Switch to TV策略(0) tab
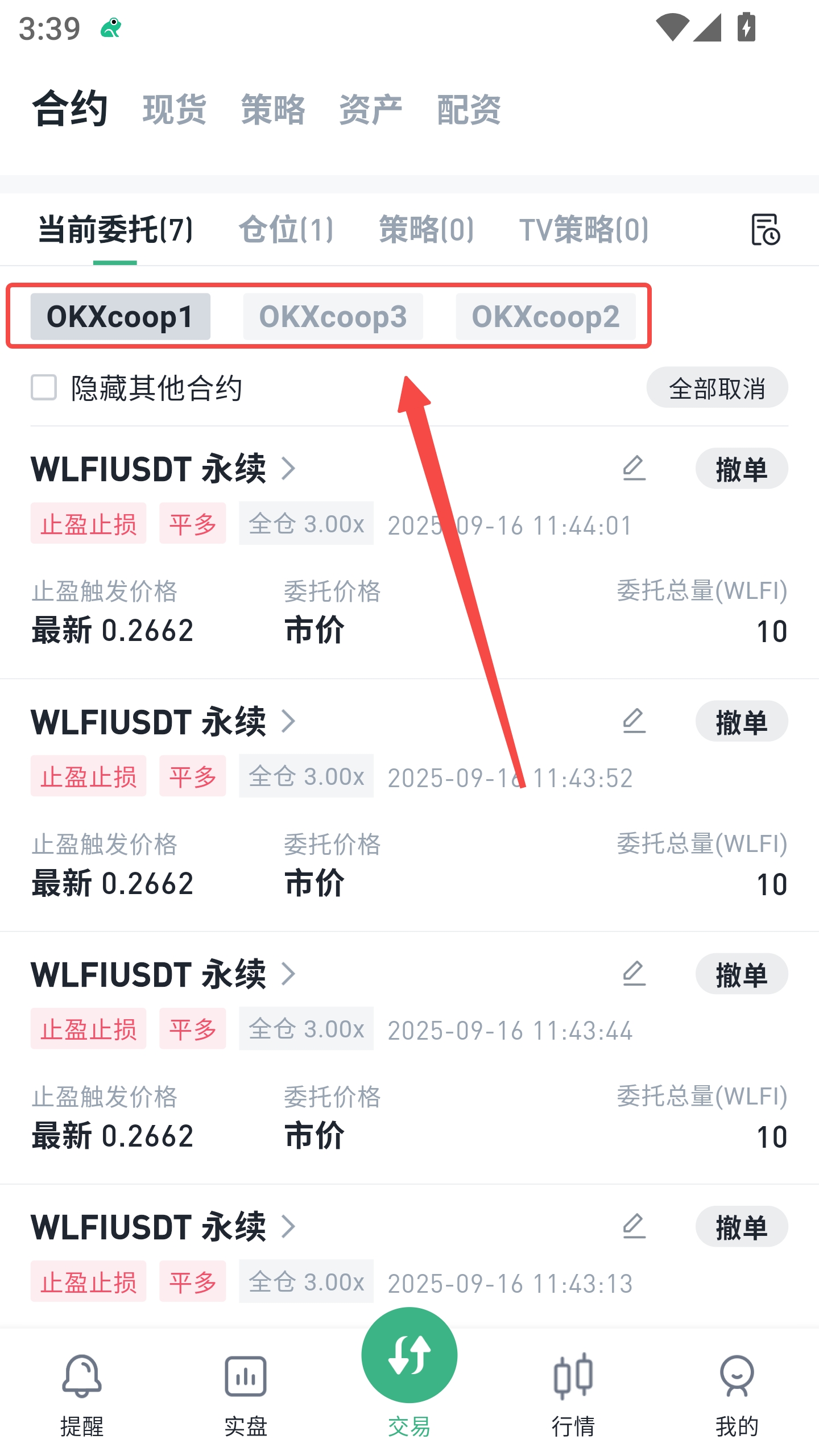The image size is (819, 1456). coord(584,230)
